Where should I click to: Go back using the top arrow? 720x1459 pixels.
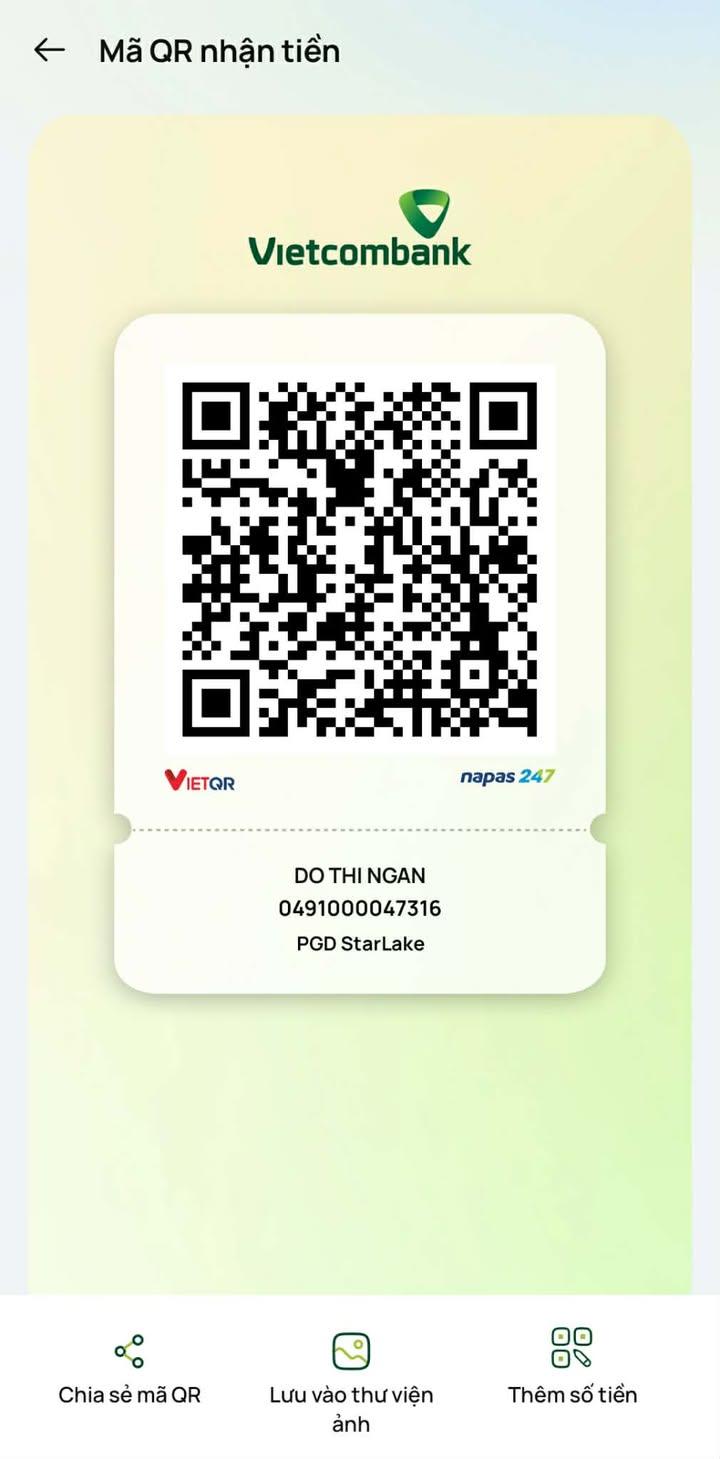click(x=49, y=51)
